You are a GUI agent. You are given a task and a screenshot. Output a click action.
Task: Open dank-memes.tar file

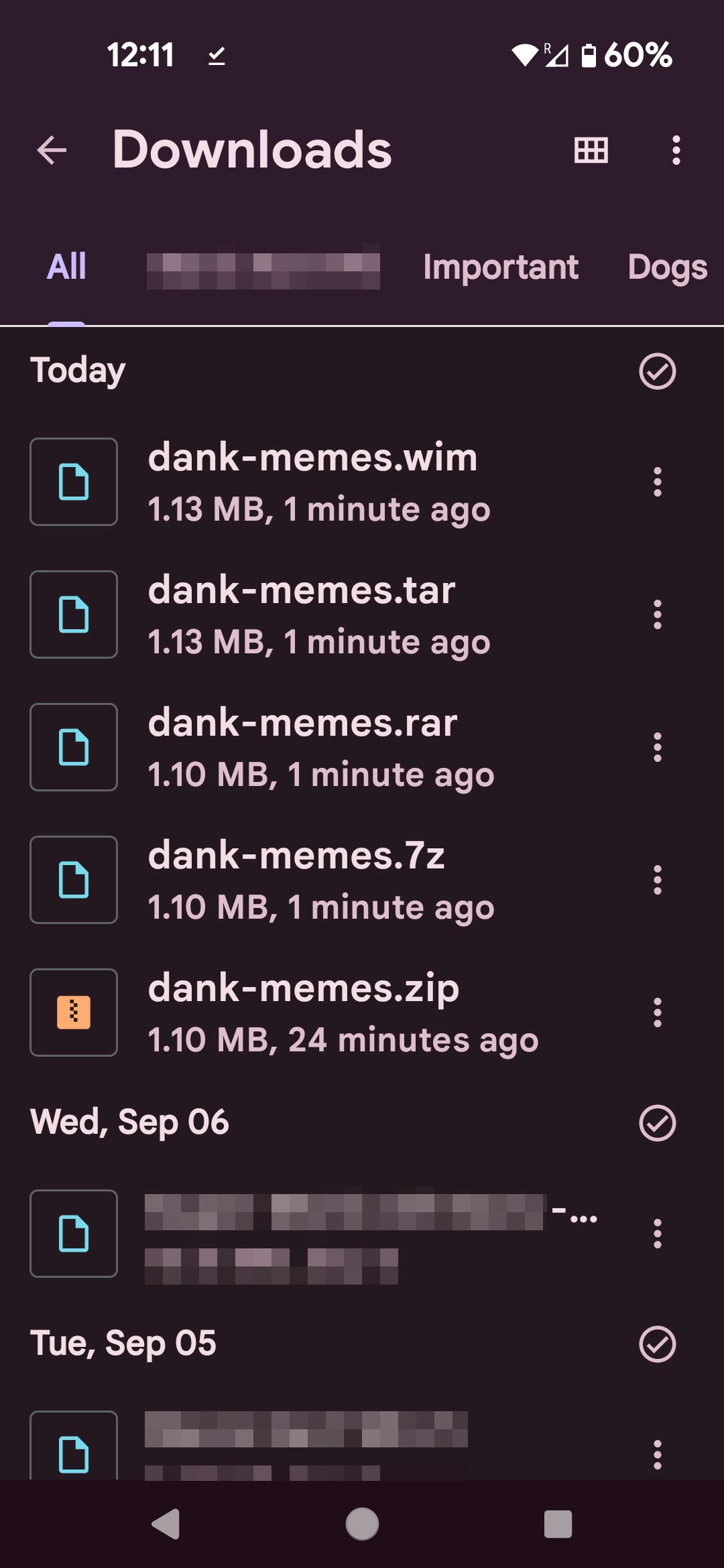coord(302,614)
